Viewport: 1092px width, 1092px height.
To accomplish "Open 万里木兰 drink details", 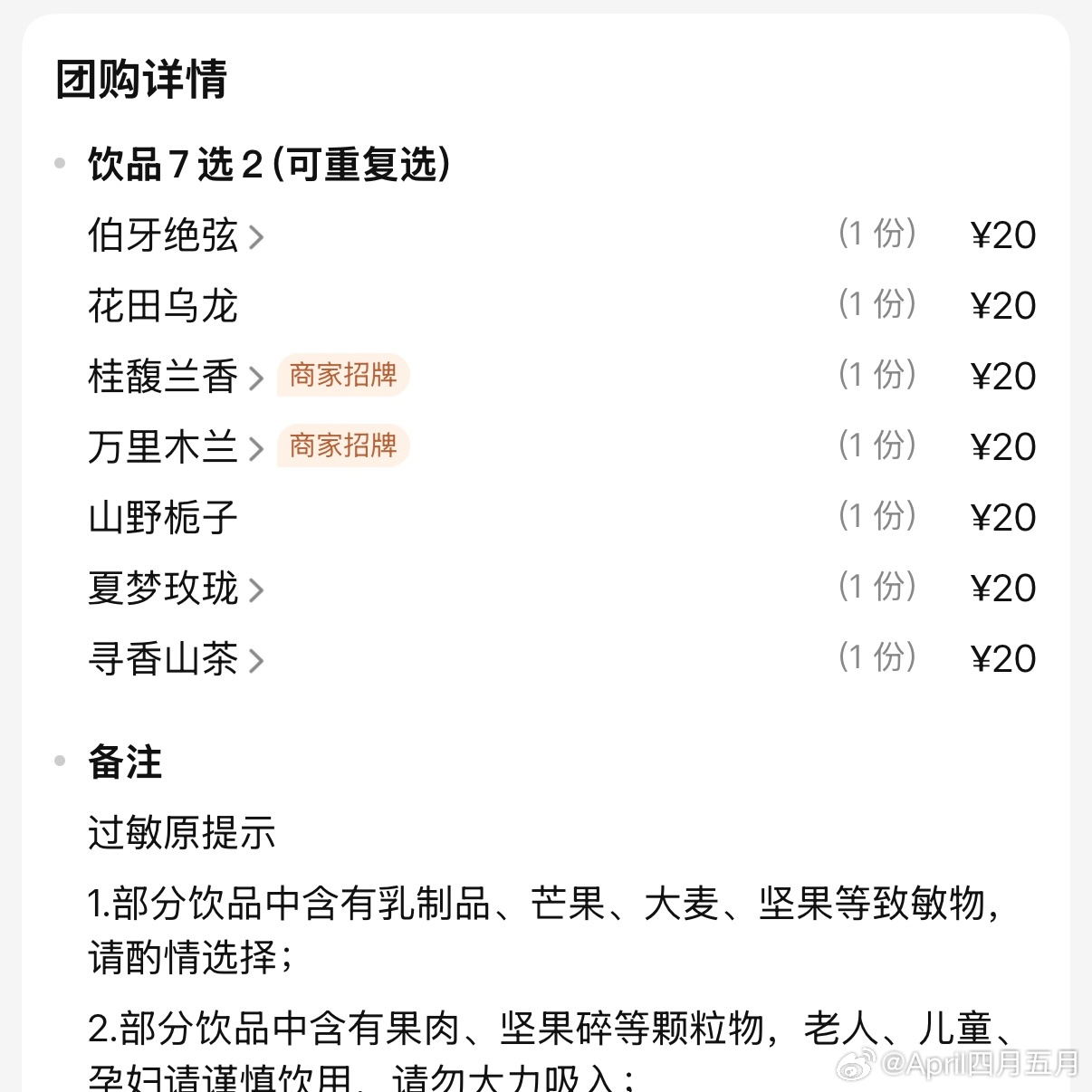I will (176, 447).
